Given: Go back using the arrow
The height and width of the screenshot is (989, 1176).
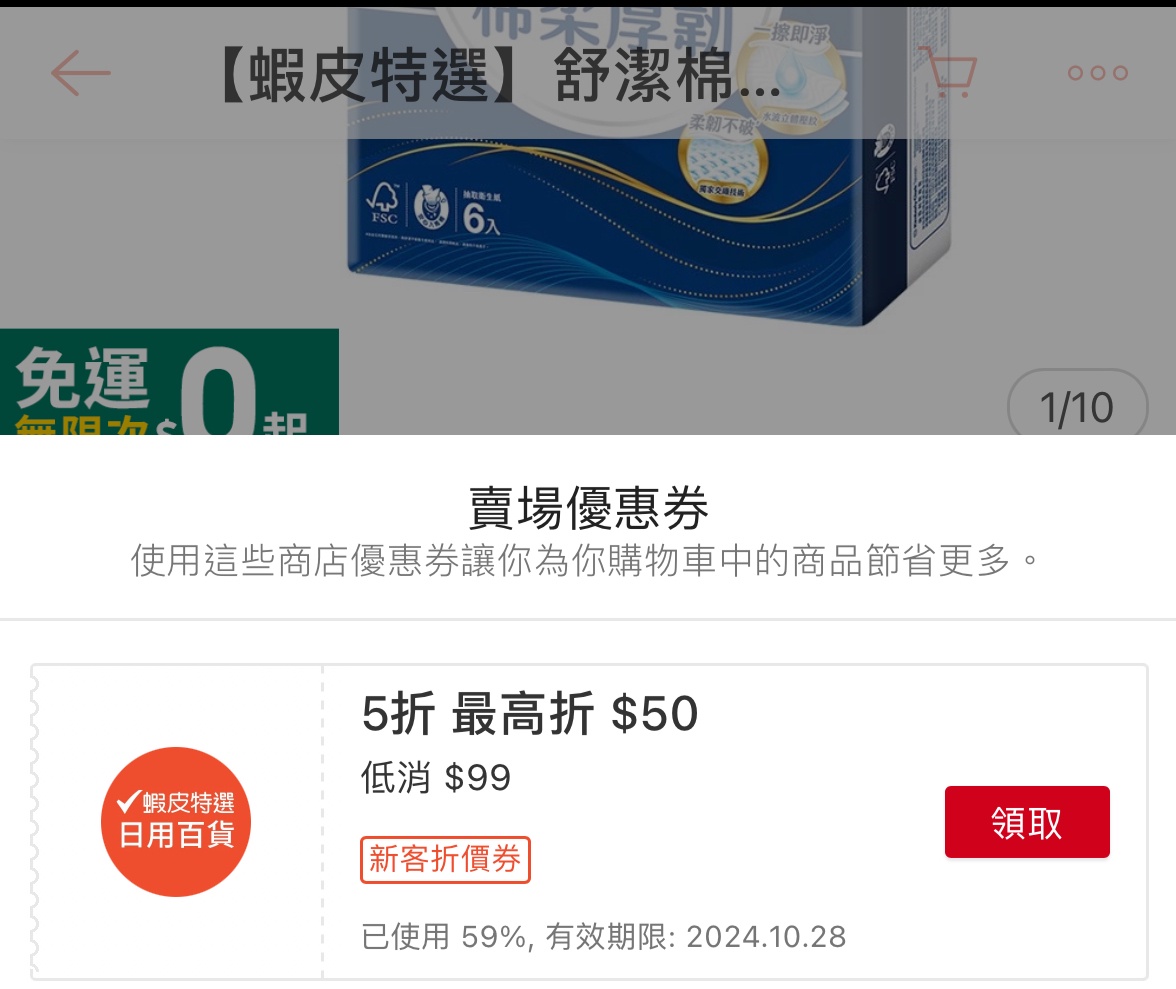Looking at the screenshot, I should [80, 73].
